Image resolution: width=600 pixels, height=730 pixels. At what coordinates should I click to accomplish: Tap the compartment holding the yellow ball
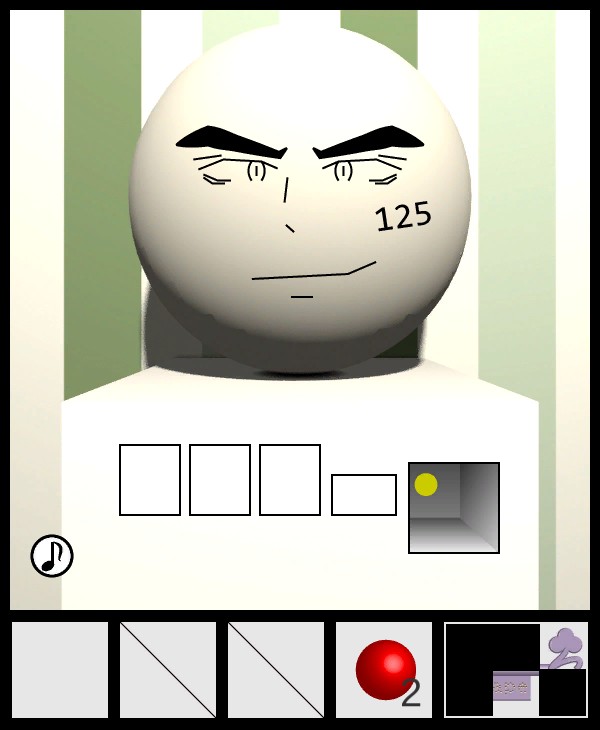tap(454, 508)
